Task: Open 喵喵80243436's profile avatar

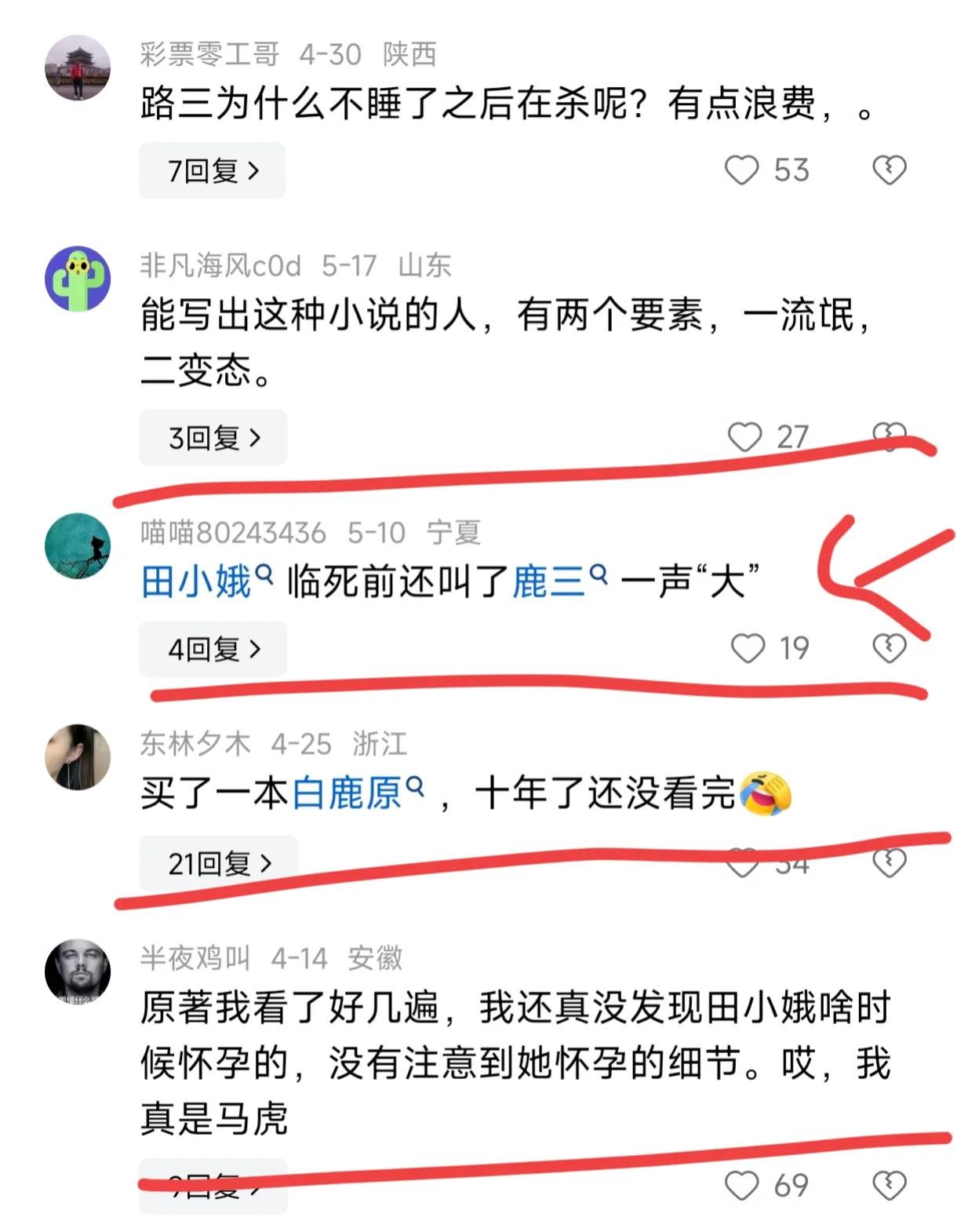Action: point(77,546)
